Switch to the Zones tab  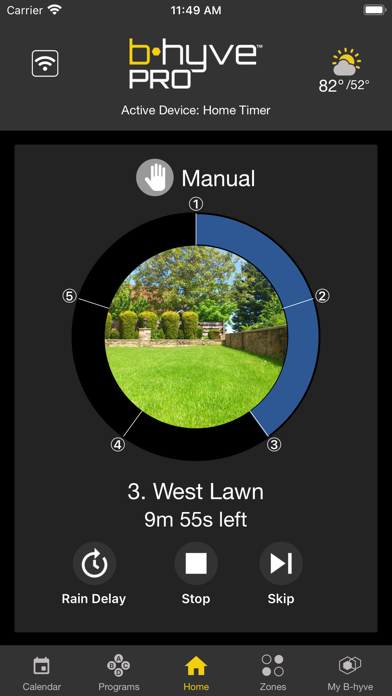tap(273, 673)
